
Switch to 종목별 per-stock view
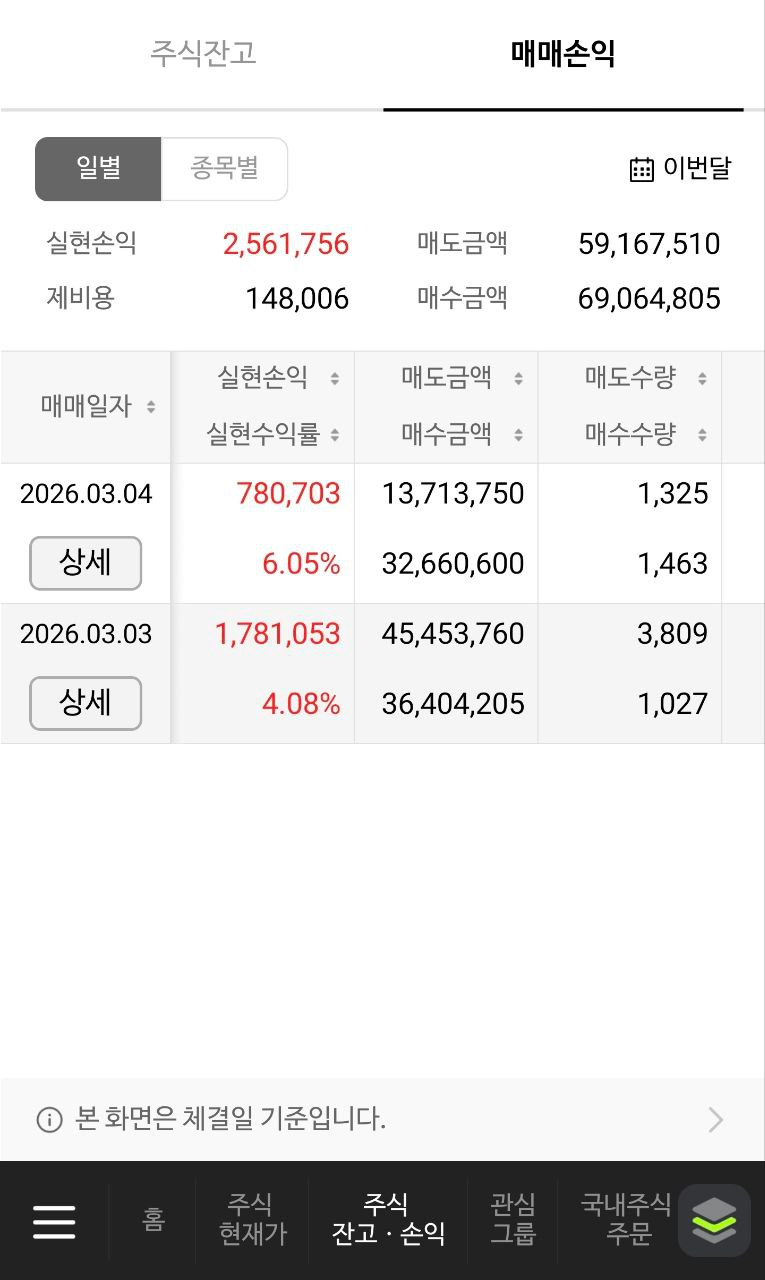[224, 169]
